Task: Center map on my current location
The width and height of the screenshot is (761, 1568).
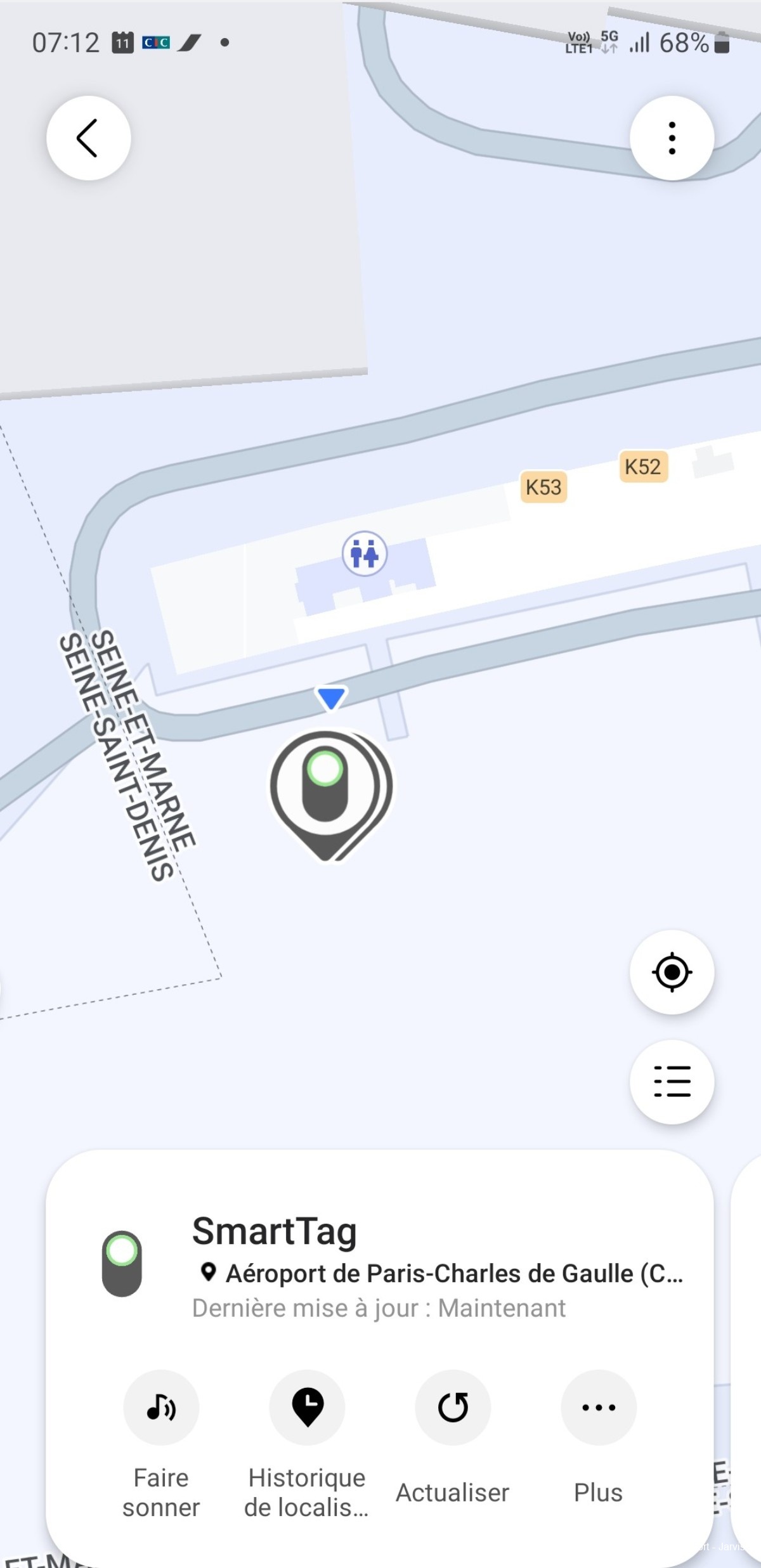Action: click(x=672, y=971)
